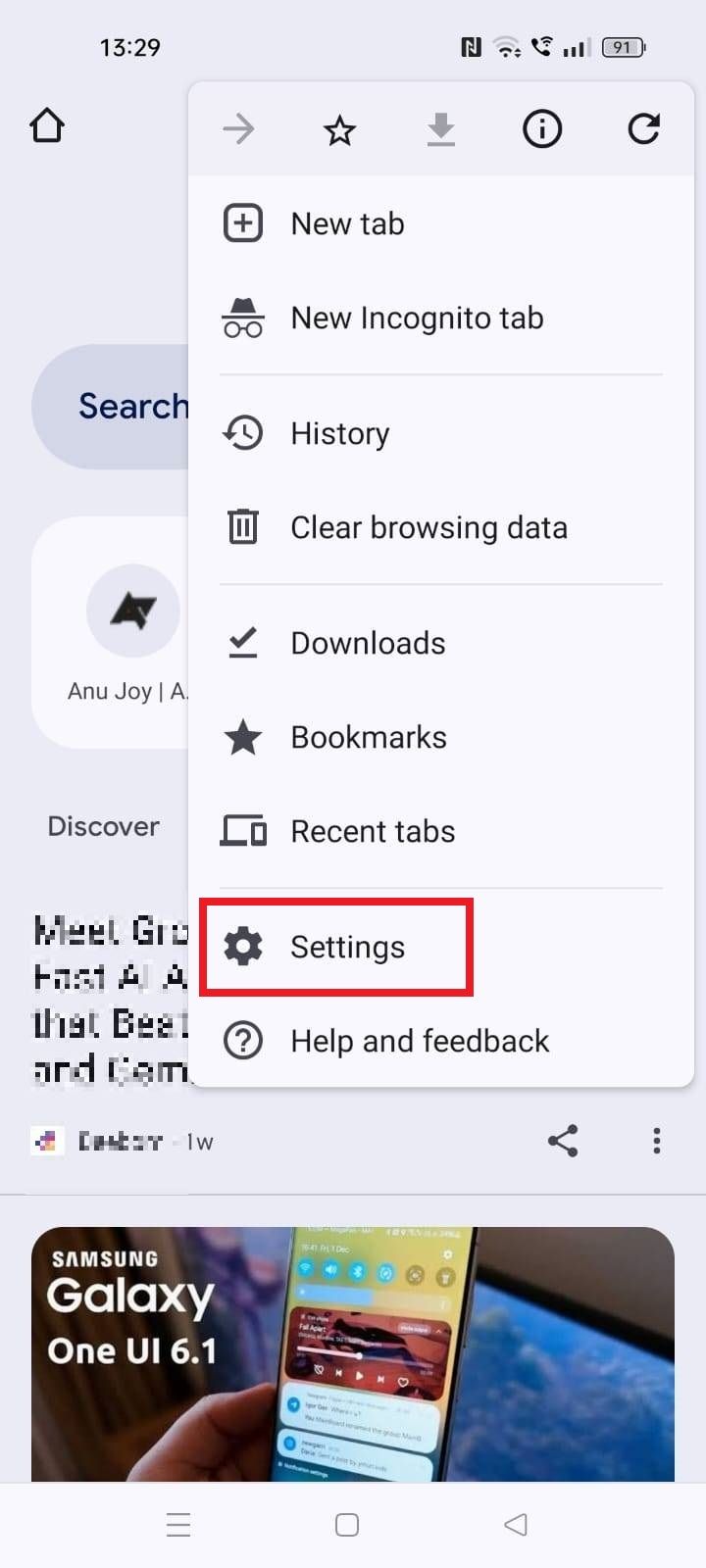This screenshot has height=1568, width=706.
Task: Open Chrome Settings
Action: 347,947
